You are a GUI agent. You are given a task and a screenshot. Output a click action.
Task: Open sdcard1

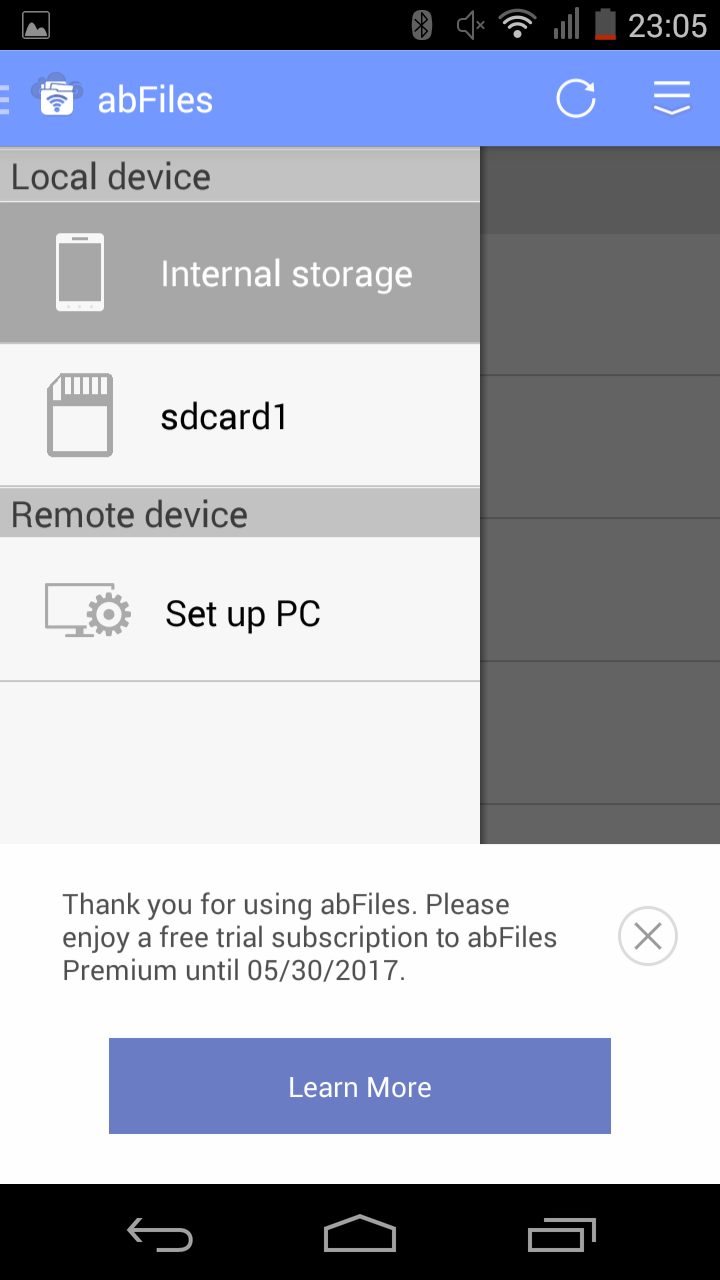click(240, 415)
